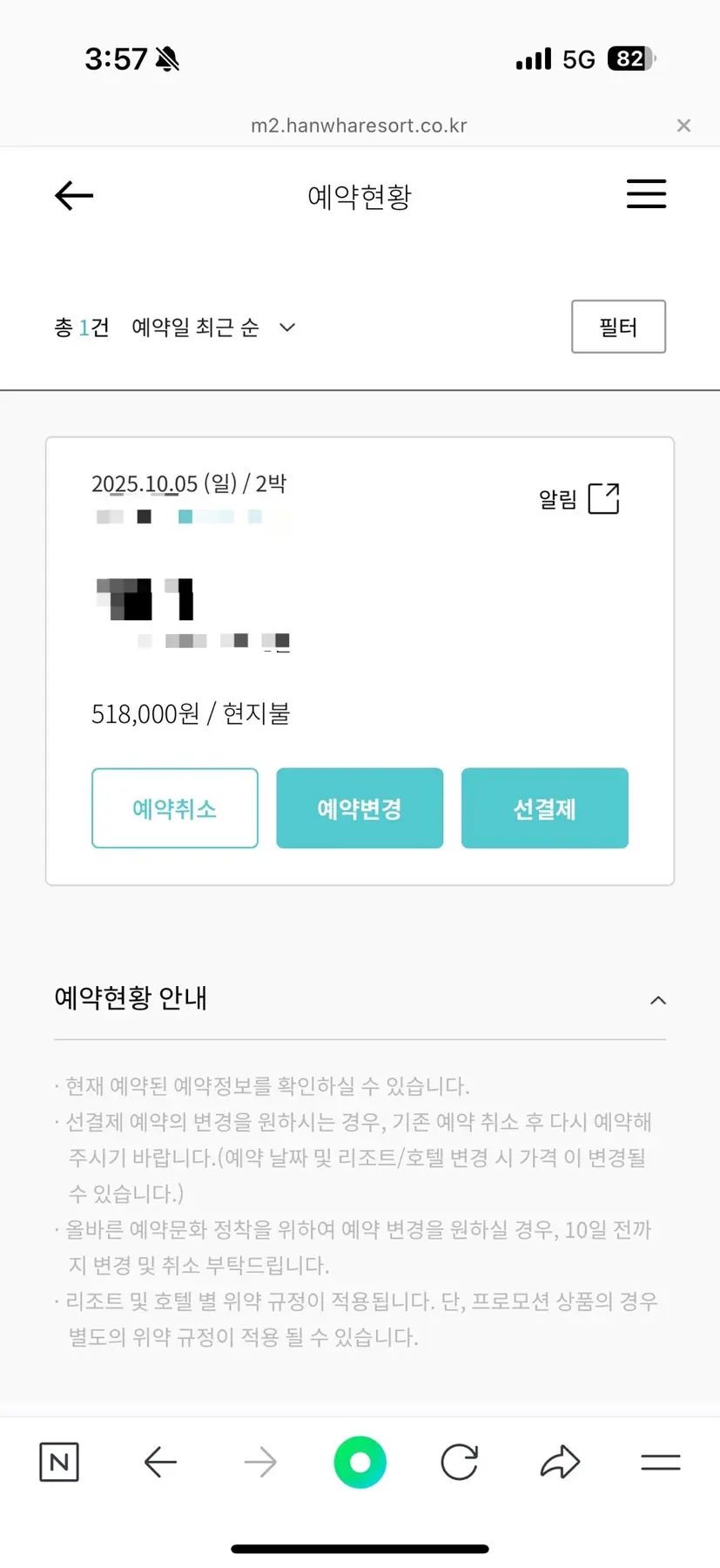Viewport: 720px width, 1568px height.
Task: Share this page
Action: [560, 1462]
